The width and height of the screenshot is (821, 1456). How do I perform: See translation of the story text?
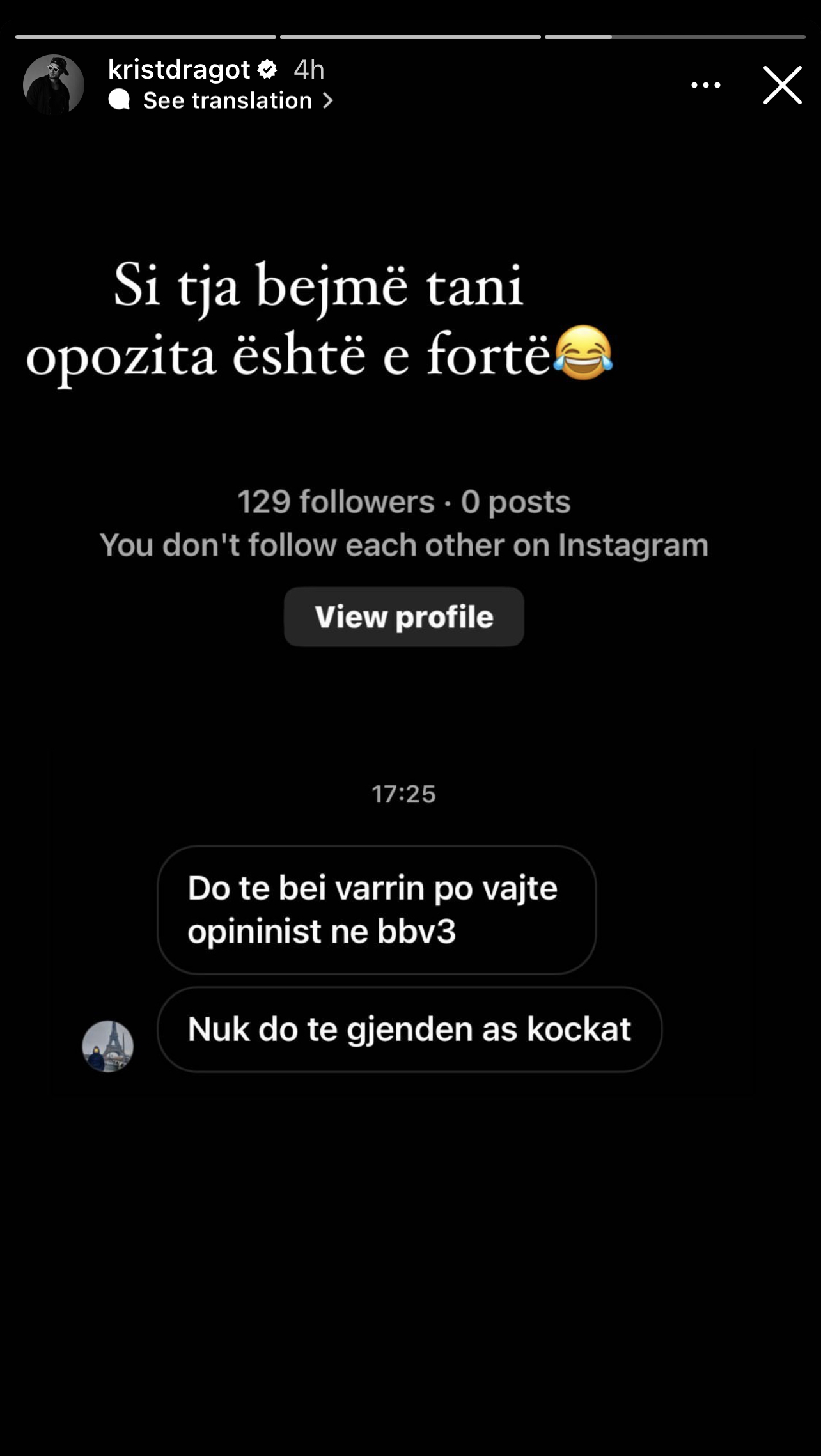coord(227,101)
